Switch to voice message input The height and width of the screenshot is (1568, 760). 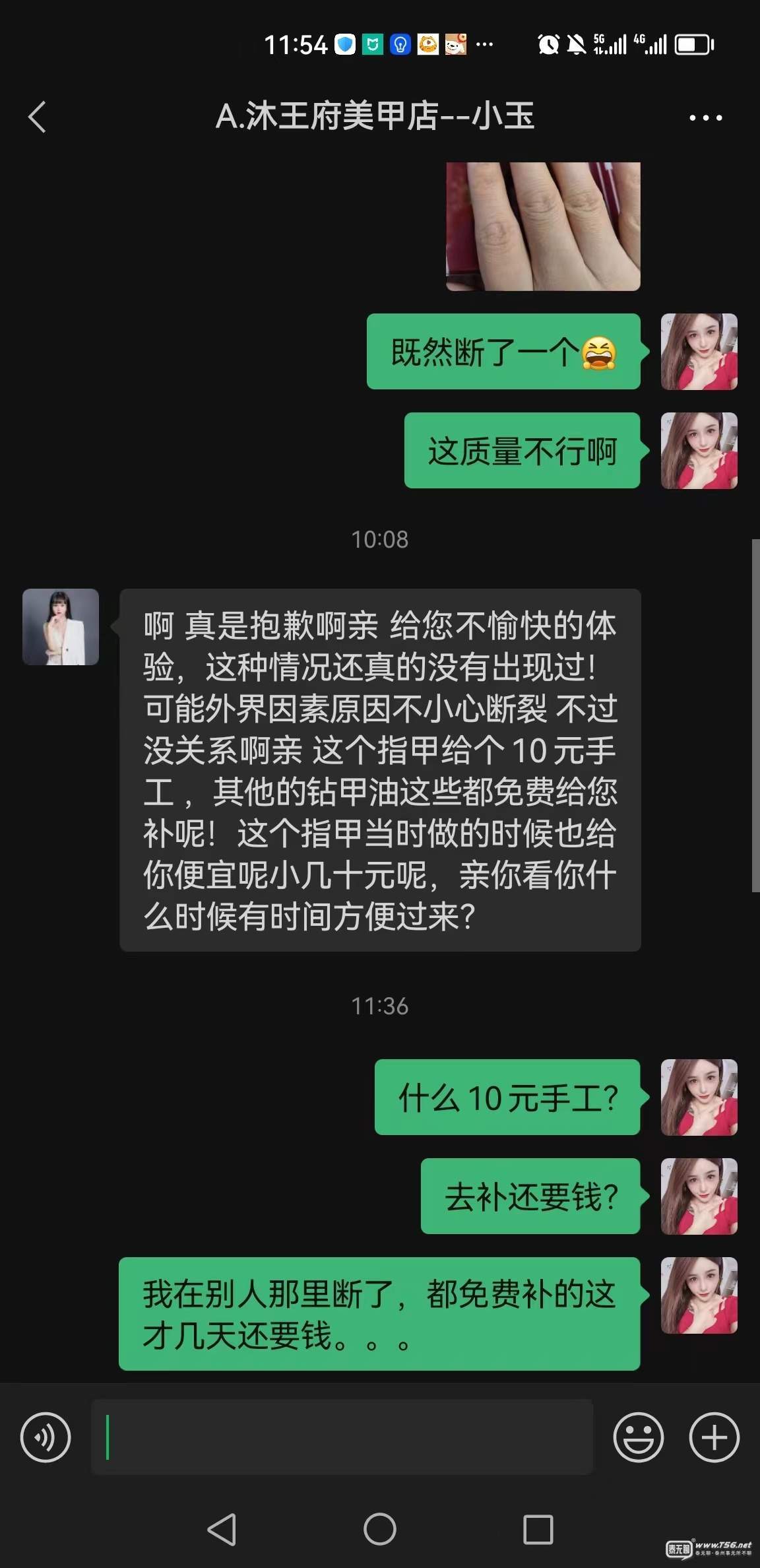(x=46, y=1437)
